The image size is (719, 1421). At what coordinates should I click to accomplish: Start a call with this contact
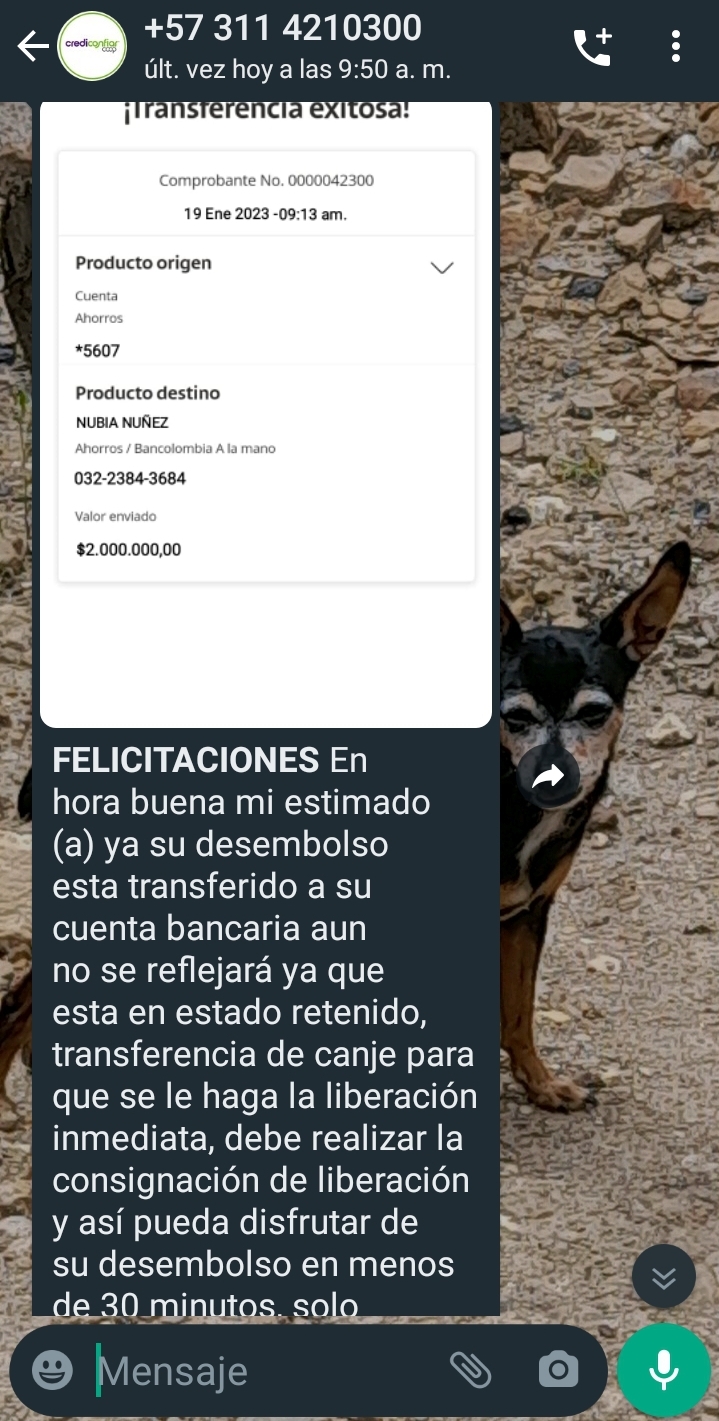click(592, 46)
